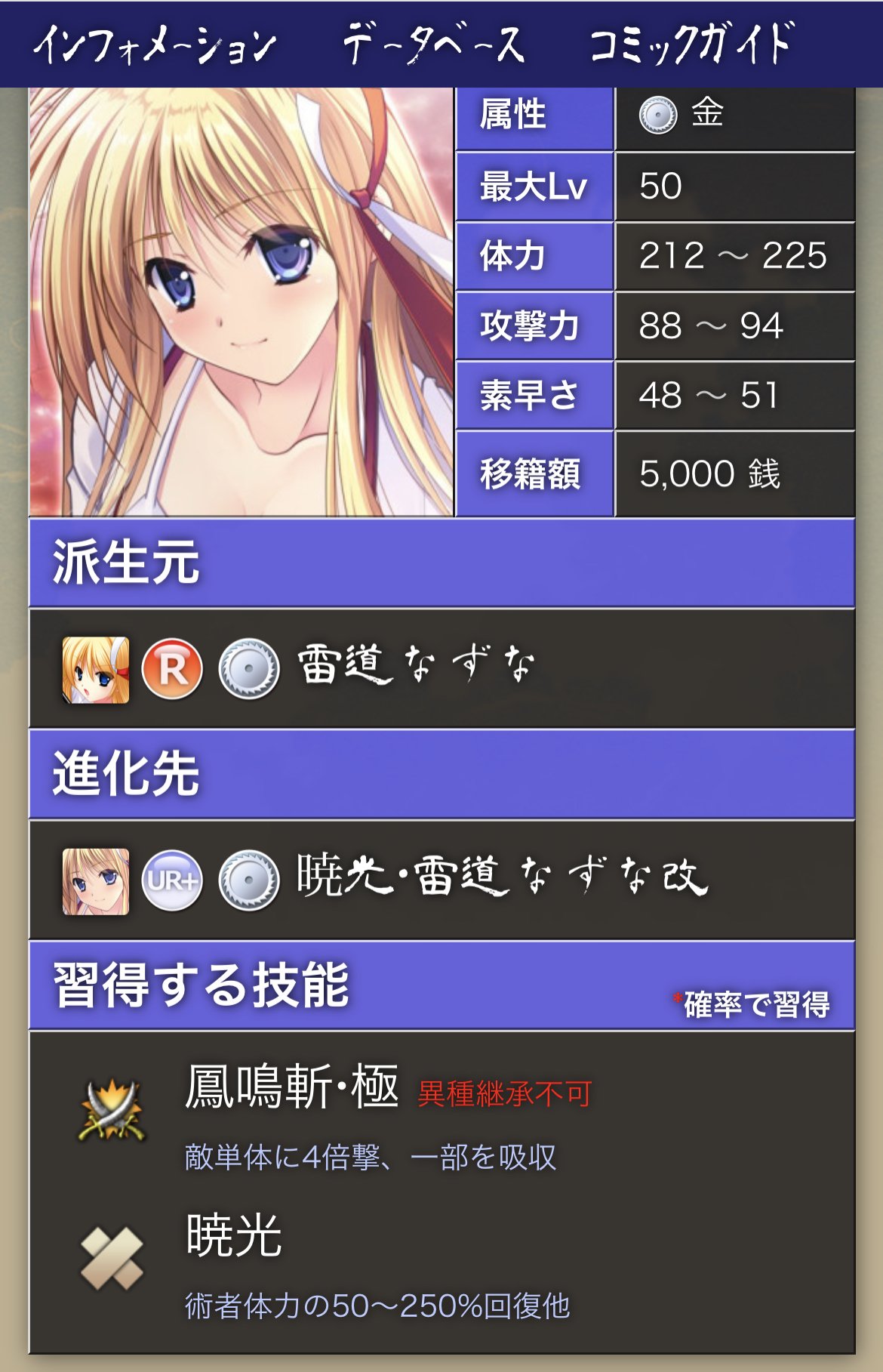Switch to the データベース section
Image resolution: width=883 pixels, height=1372 pixels.
pyautogui.click(x=434, y=44)
